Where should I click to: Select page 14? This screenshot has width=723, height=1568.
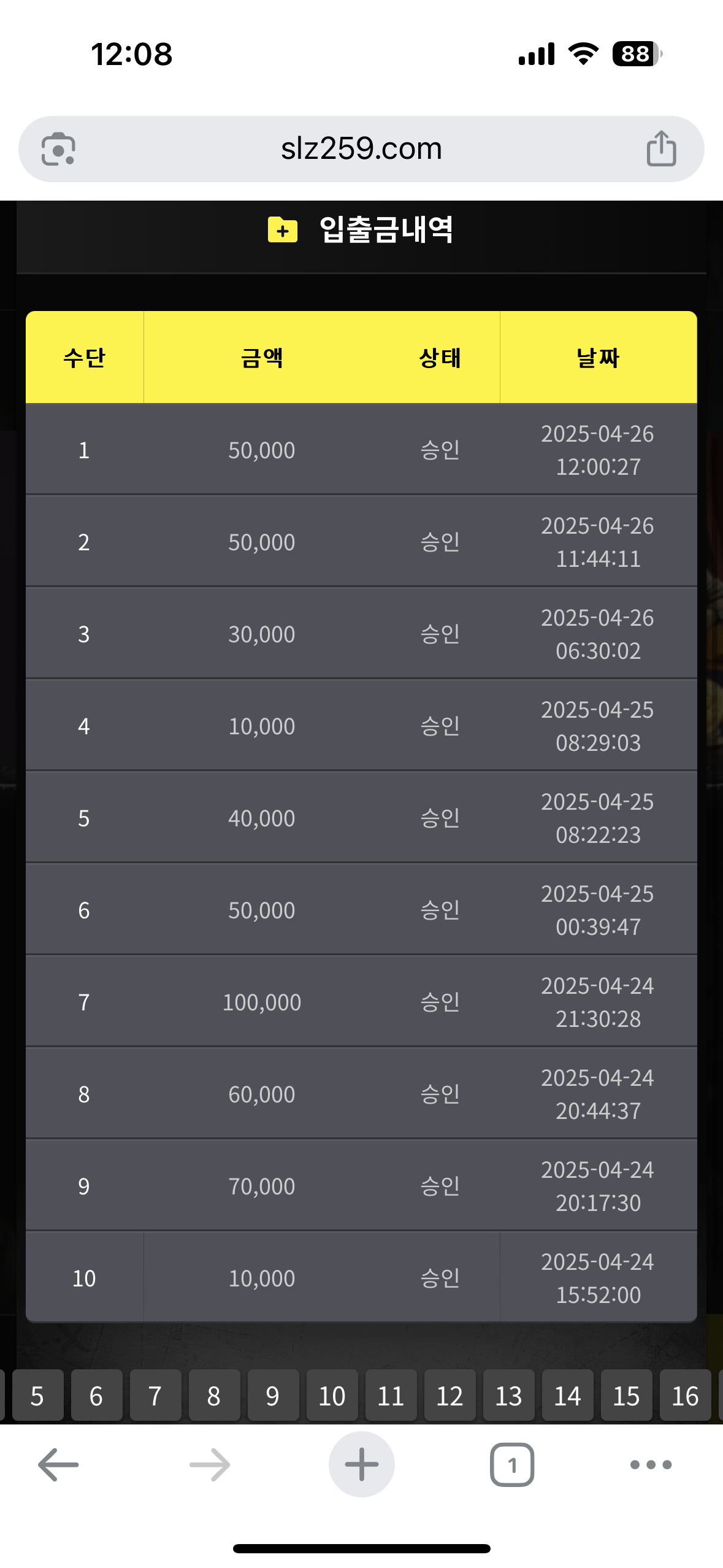pos(567,1395)
